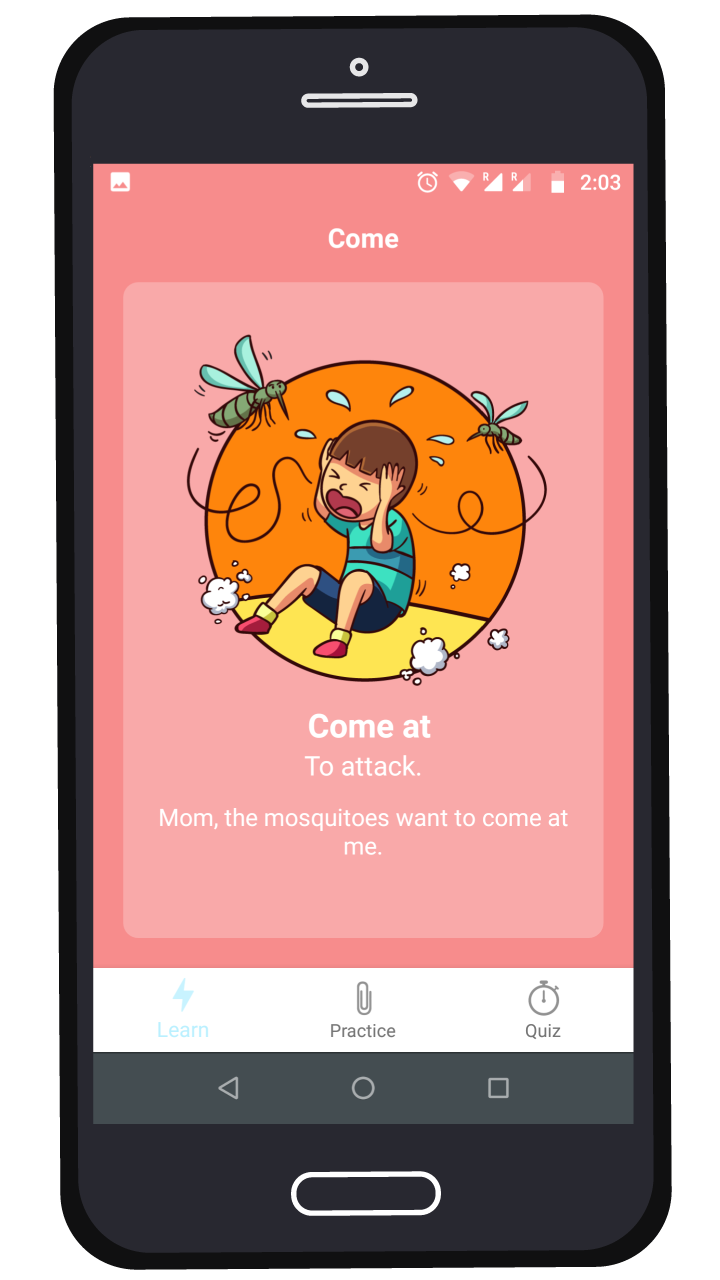
Task: Open the recent apps overview
Action: (498, 1088)
